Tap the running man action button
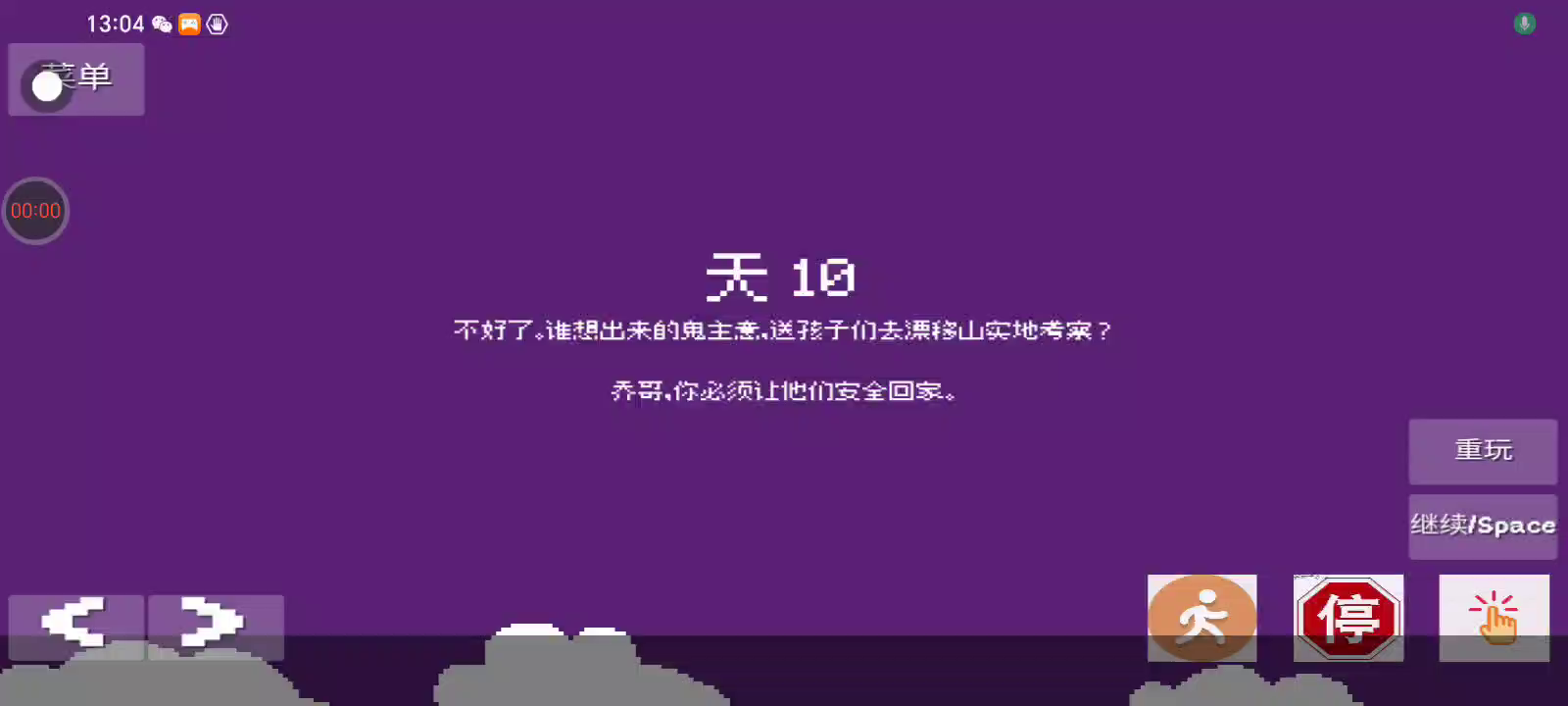1568x706 pixels. pyautogui.click(x=1201, y=618)
